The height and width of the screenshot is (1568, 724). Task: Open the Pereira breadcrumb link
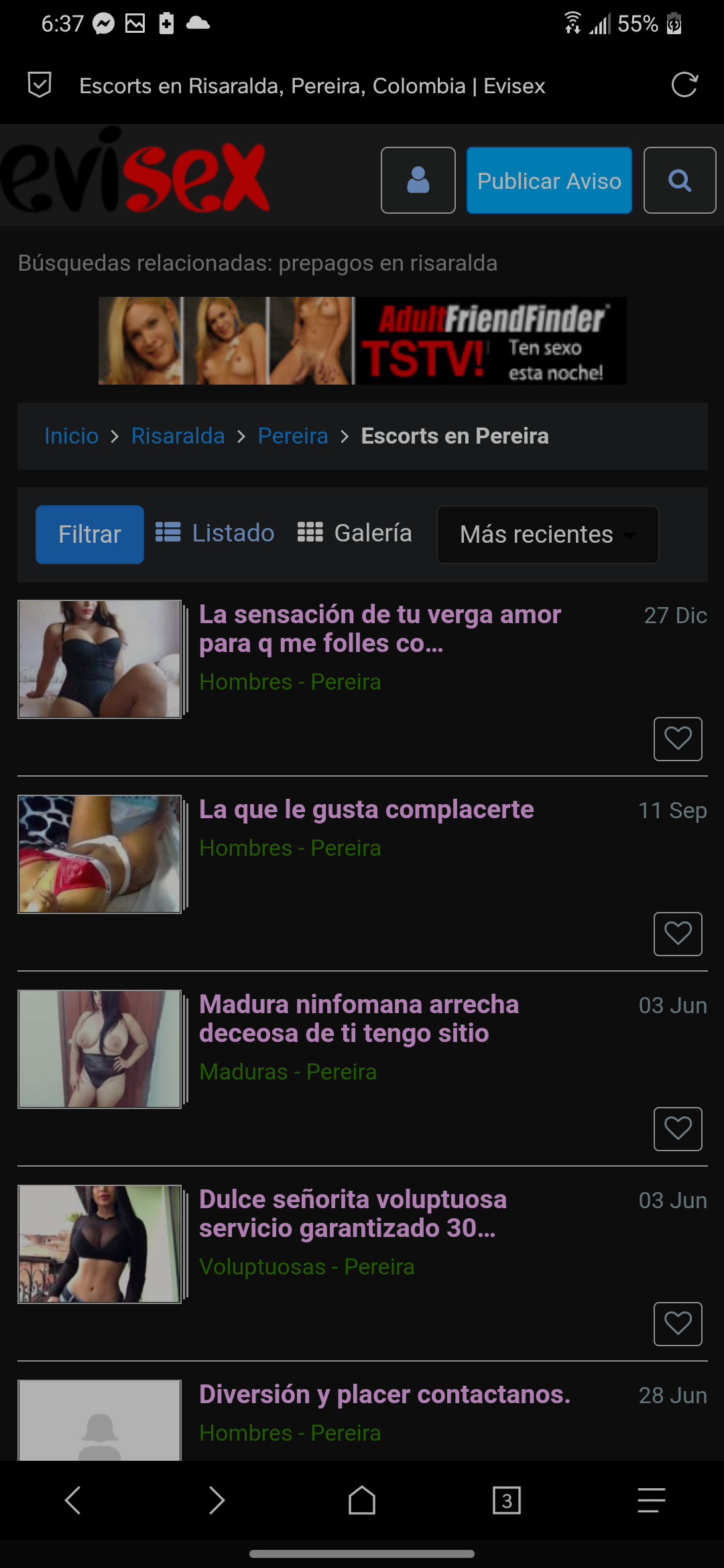tap(293, 436)
